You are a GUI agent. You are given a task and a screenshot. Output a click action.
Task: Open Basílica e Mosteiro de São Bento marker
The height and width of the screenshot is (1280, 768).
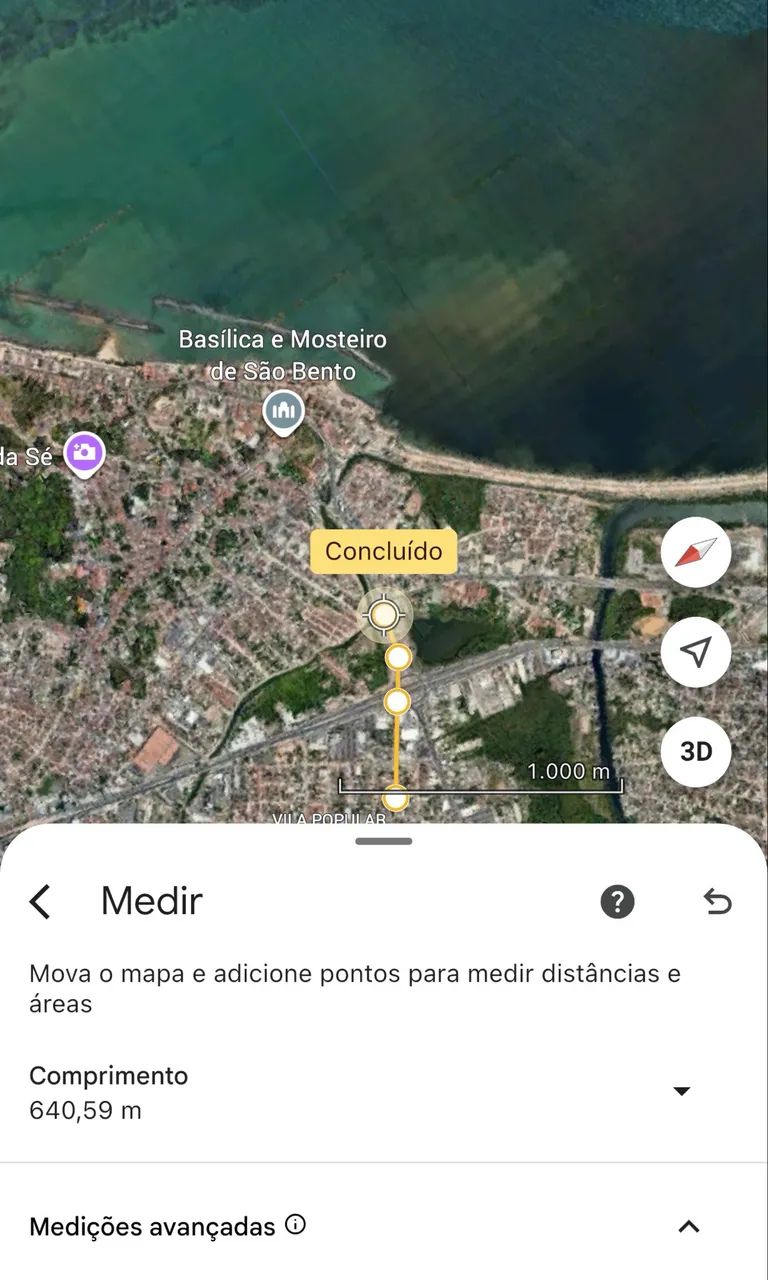283,410
